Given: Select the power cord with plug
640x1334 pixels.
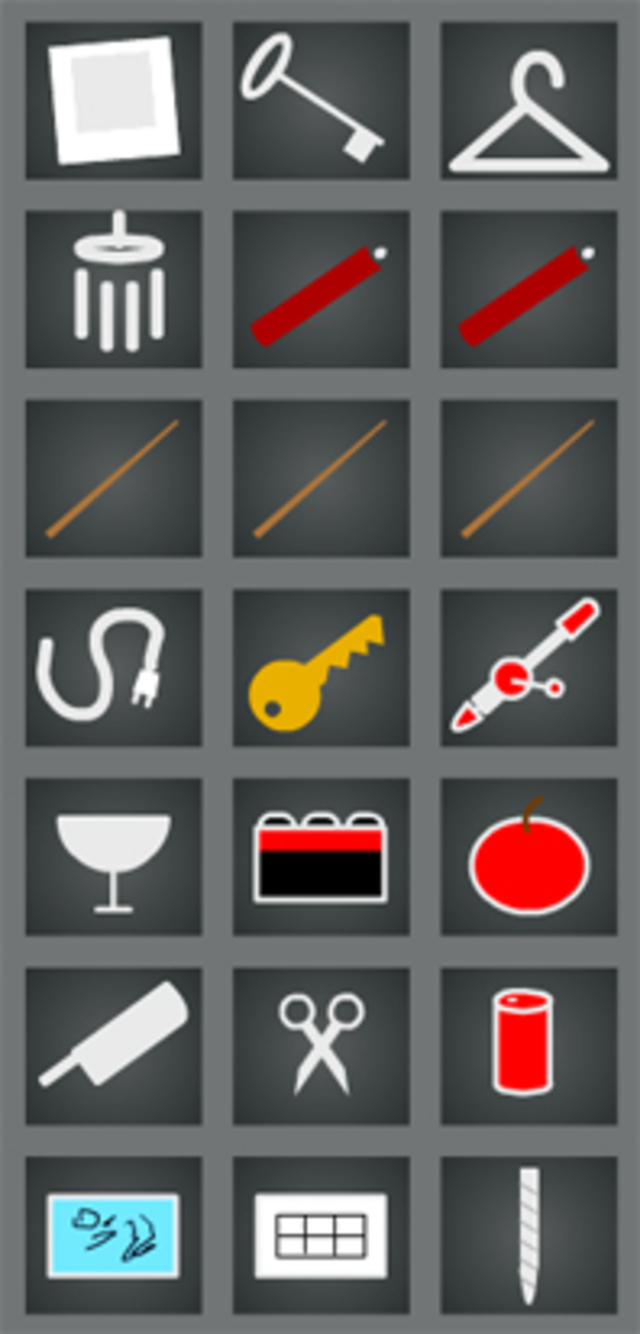Looking at the screenshot, I should click(x=113, y=667).
